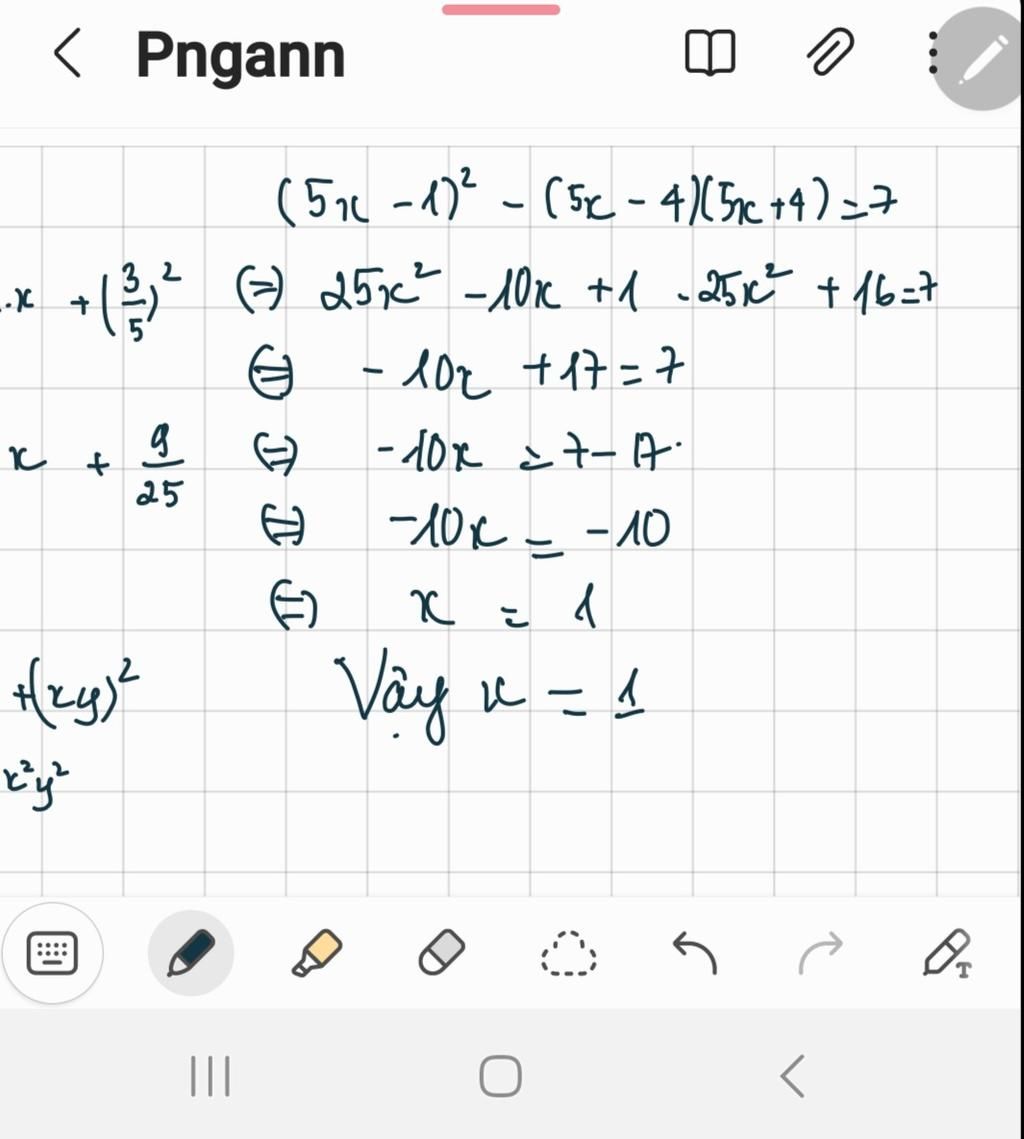
Task: Open the more options menu
Action: [932, 54]
